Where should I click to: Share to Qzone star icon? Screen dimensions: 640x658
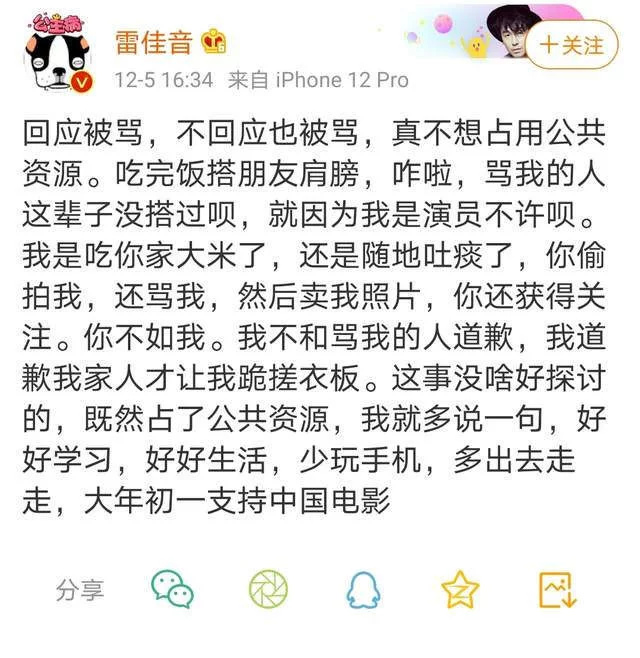pos(460,589)
